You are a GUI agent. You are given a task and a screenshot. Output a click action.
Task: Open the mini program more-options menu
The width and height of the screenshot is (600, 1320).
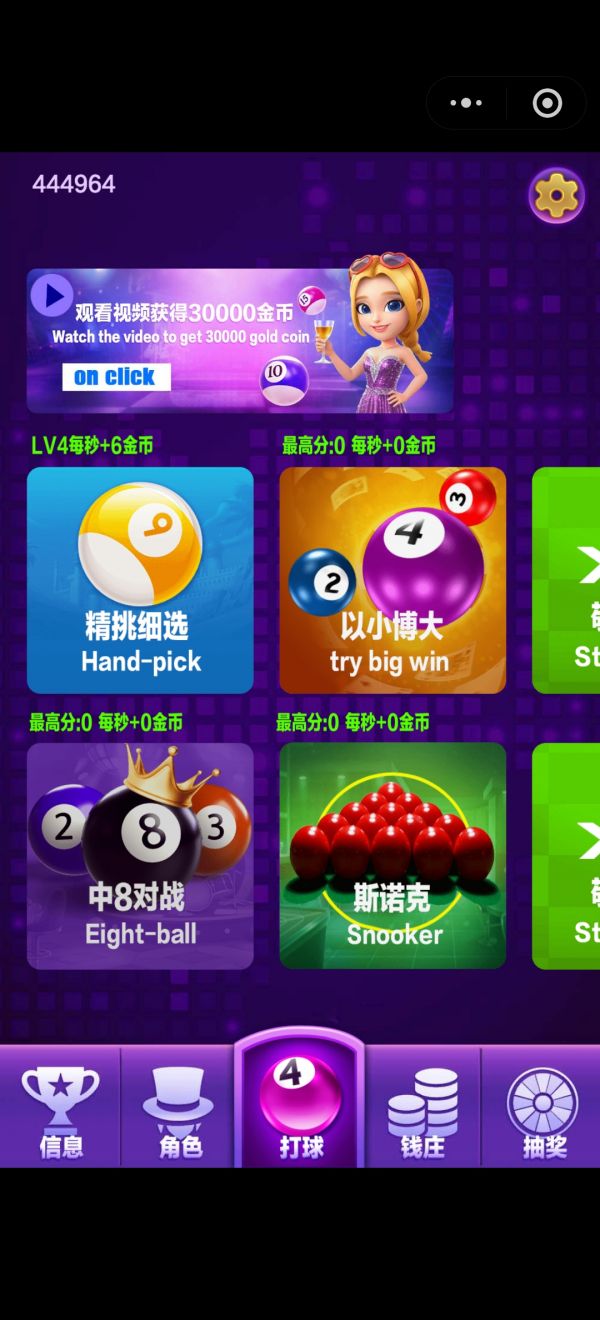[x=466, y=103]
